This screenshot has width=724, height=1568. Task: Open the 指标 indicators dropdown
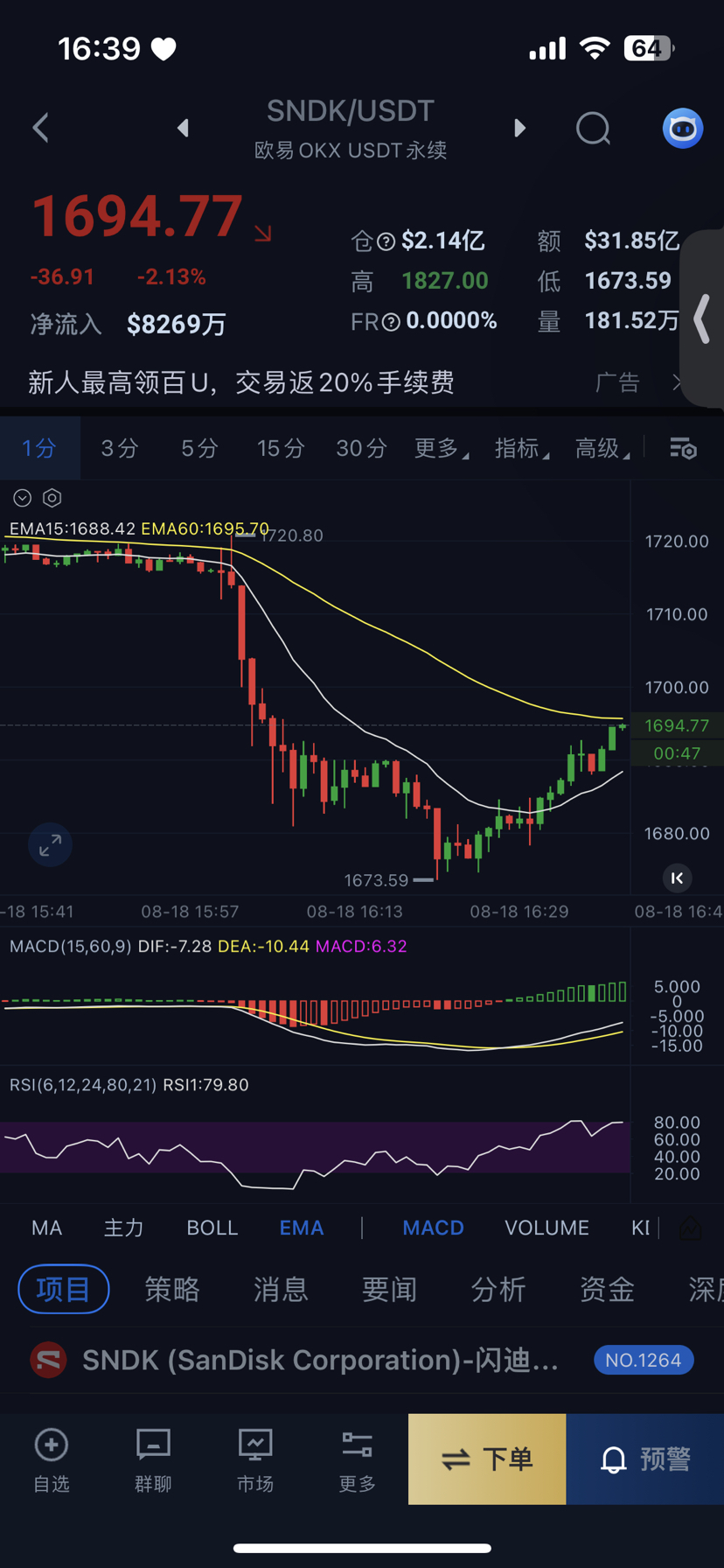click(521, 448)
